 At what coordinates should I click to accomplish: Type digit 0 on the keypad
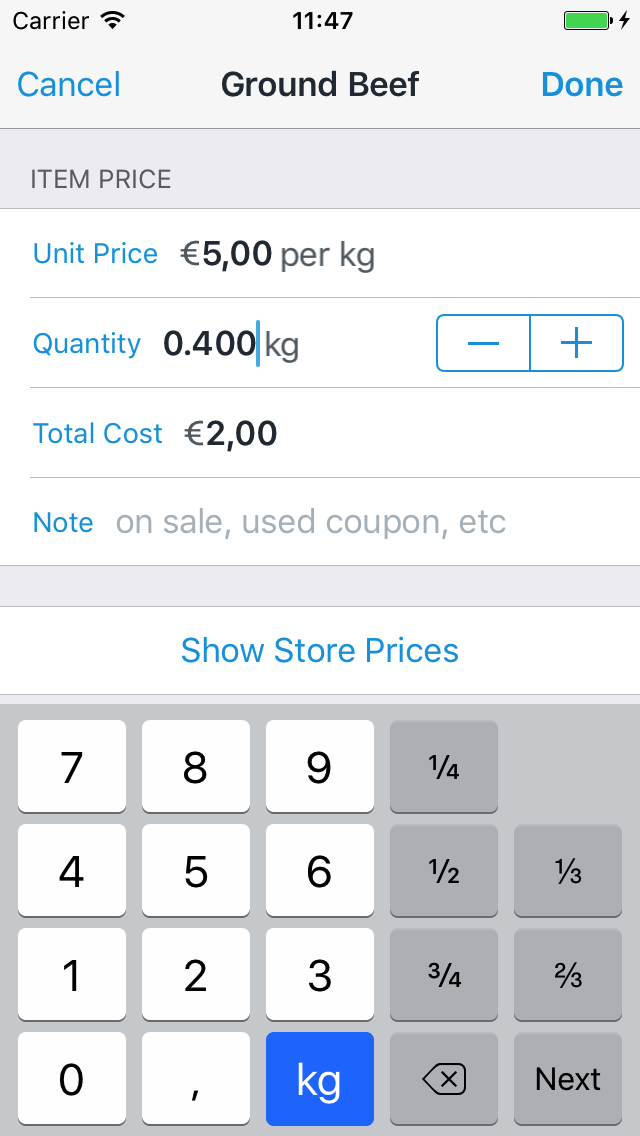pyautogui.click(x=72, y=1079)
